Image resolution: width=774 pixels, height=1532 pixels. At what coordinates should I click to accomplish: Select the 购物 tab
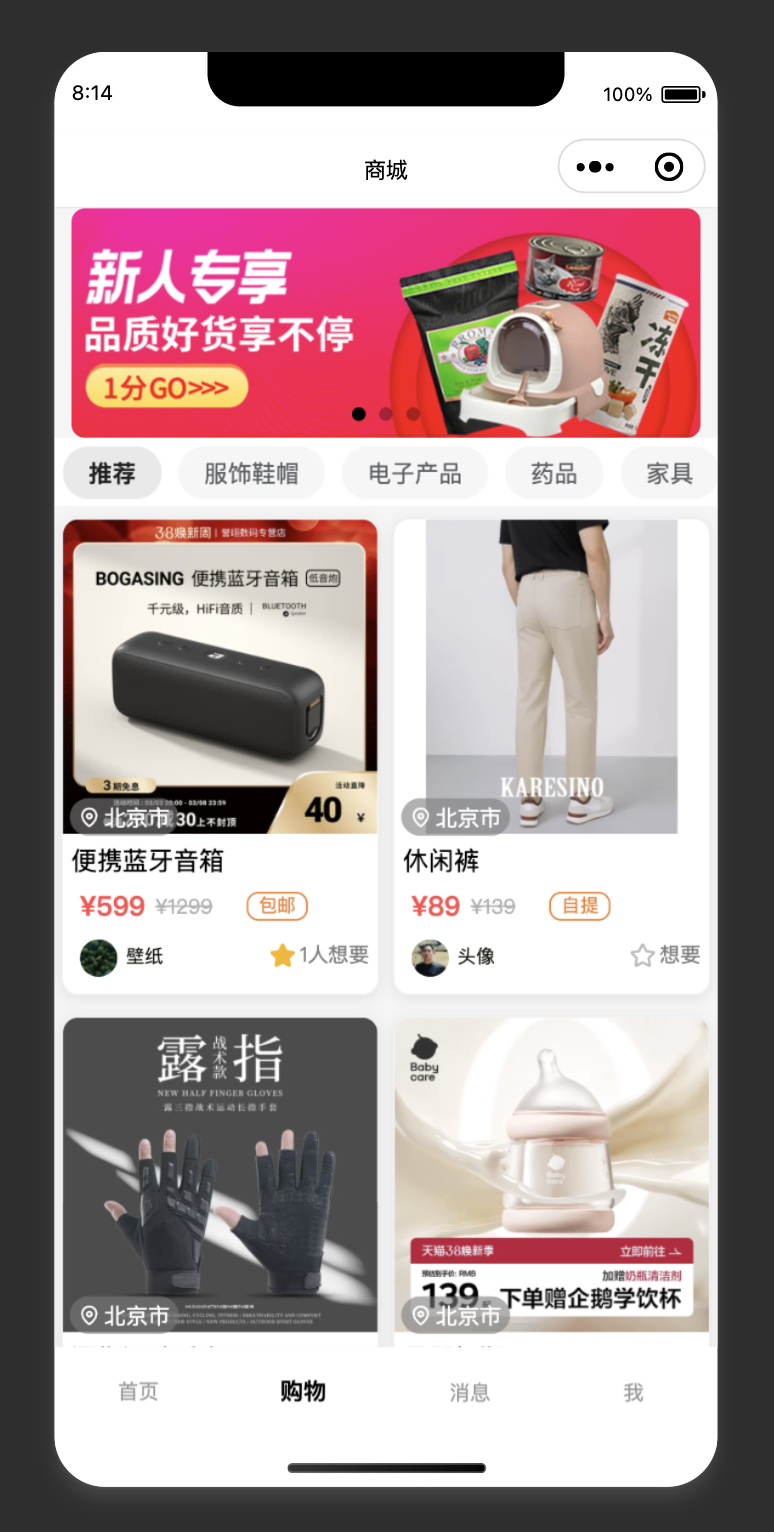pyautogui.click(x=303, y=1392)
